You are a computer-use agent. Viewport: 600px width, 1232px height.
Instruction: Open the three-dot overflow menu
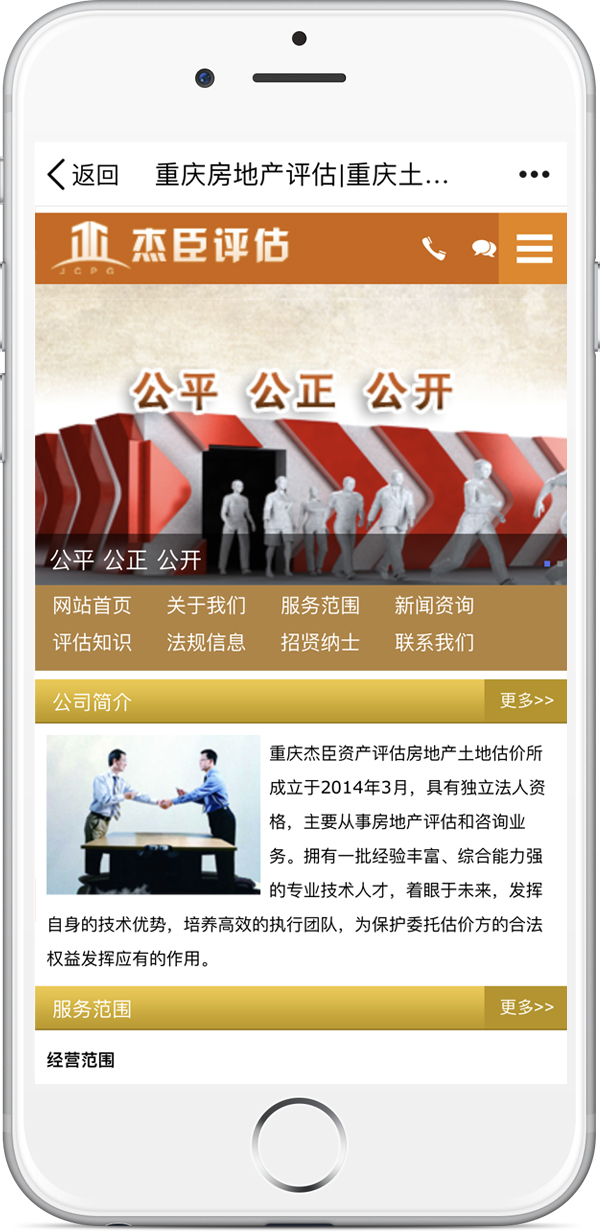[534, 175]
